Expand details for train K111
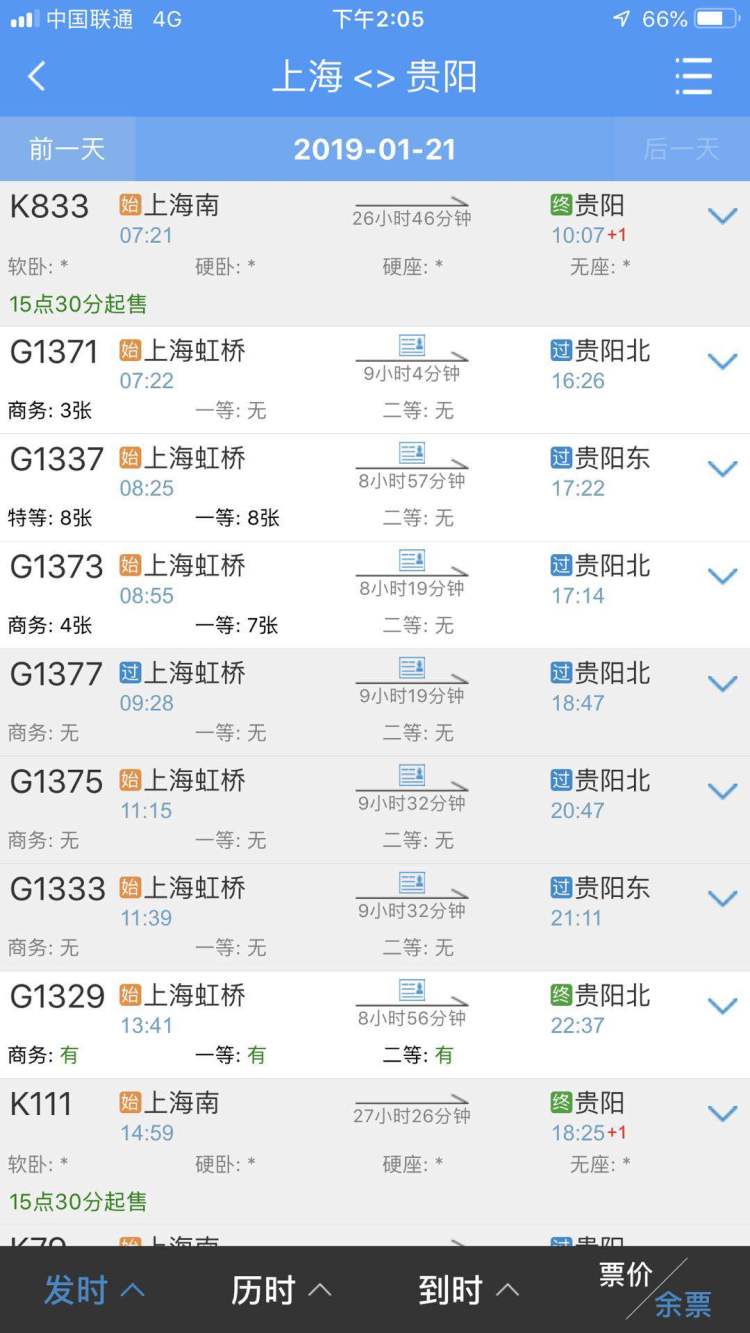The width and height of the screenshot is (750, 1333). tap(722, 1113)
